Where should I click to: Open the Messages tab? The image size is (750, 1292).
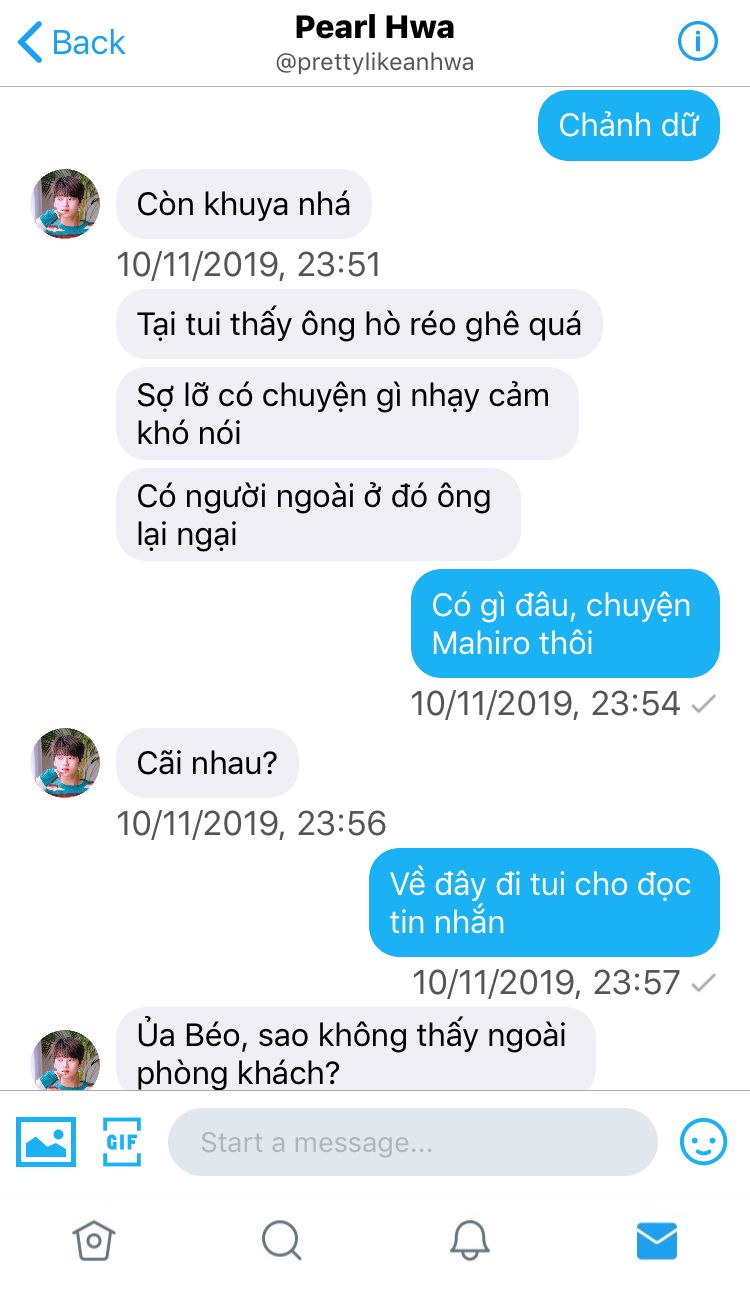tap(657, 1241)
